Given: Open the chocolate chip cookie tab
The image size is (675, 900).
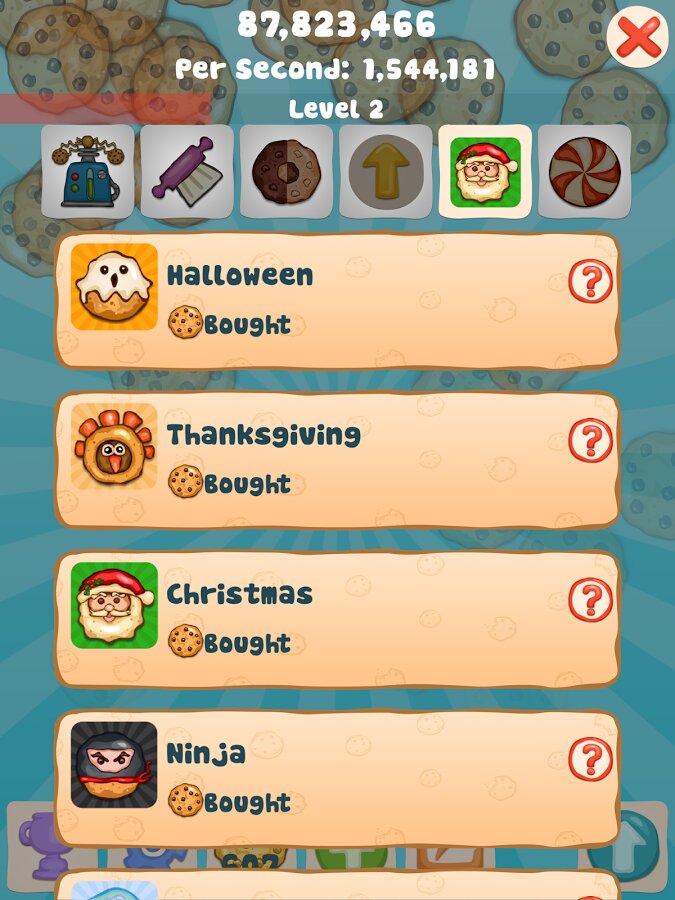Looking at the screenshot, I should [286, 171].
